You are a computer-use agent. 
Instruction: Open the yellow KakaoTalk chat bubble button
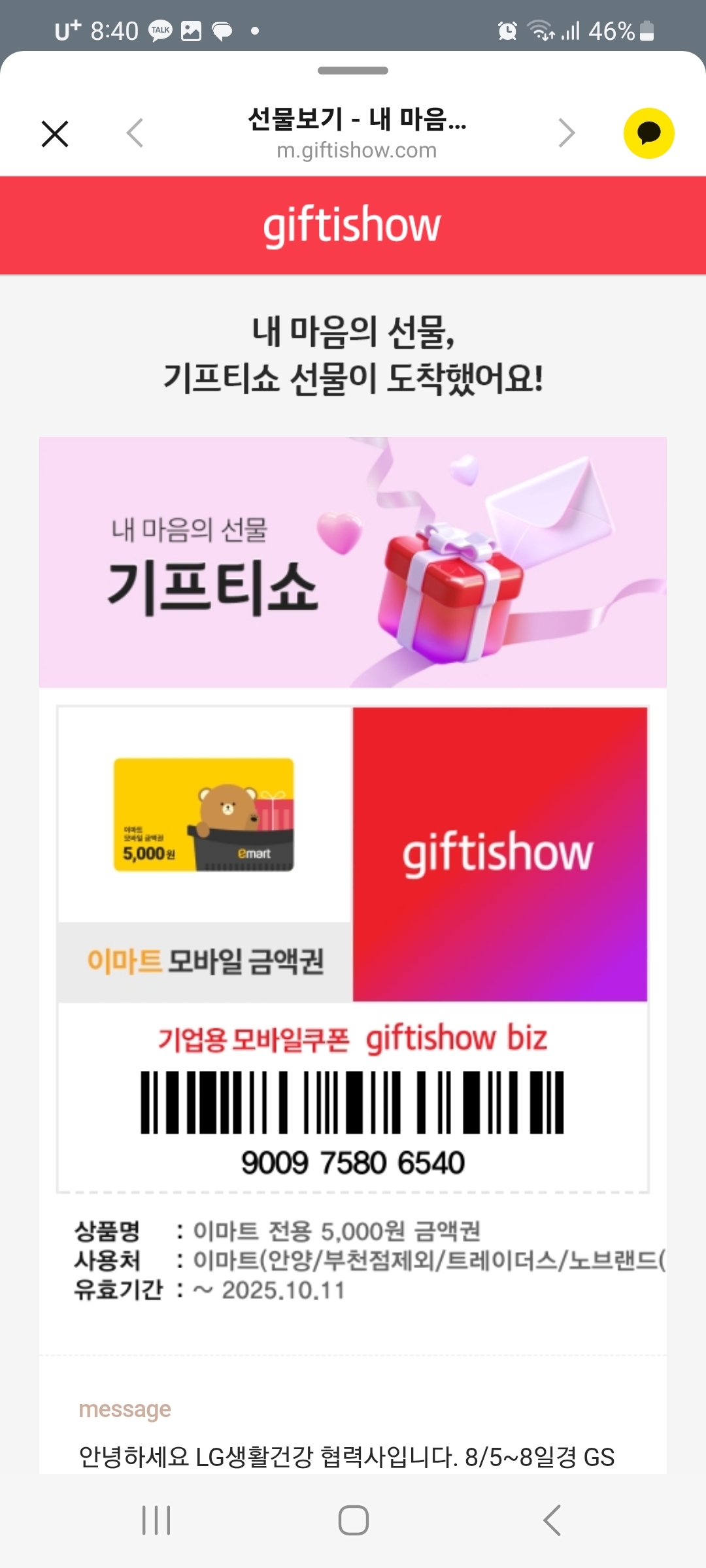(648, 133)
